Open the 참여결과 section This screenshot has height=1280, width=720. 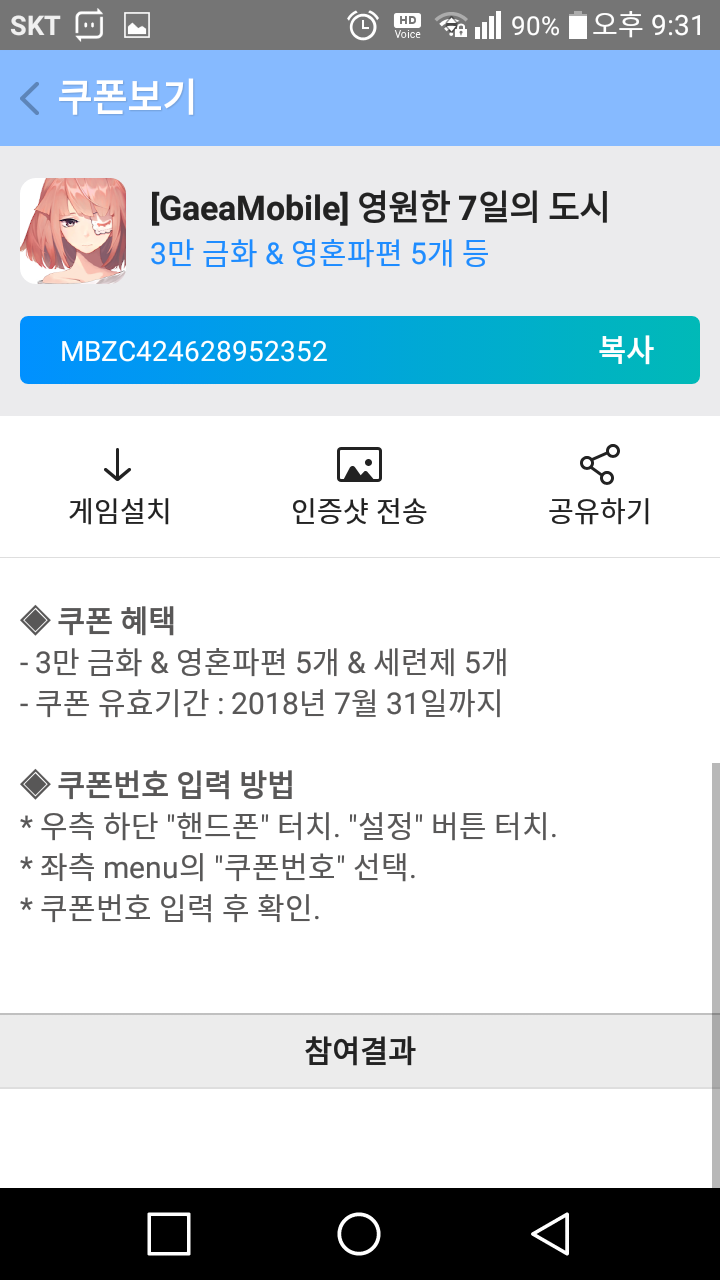pyautogui.click(x=360, y=1051)
